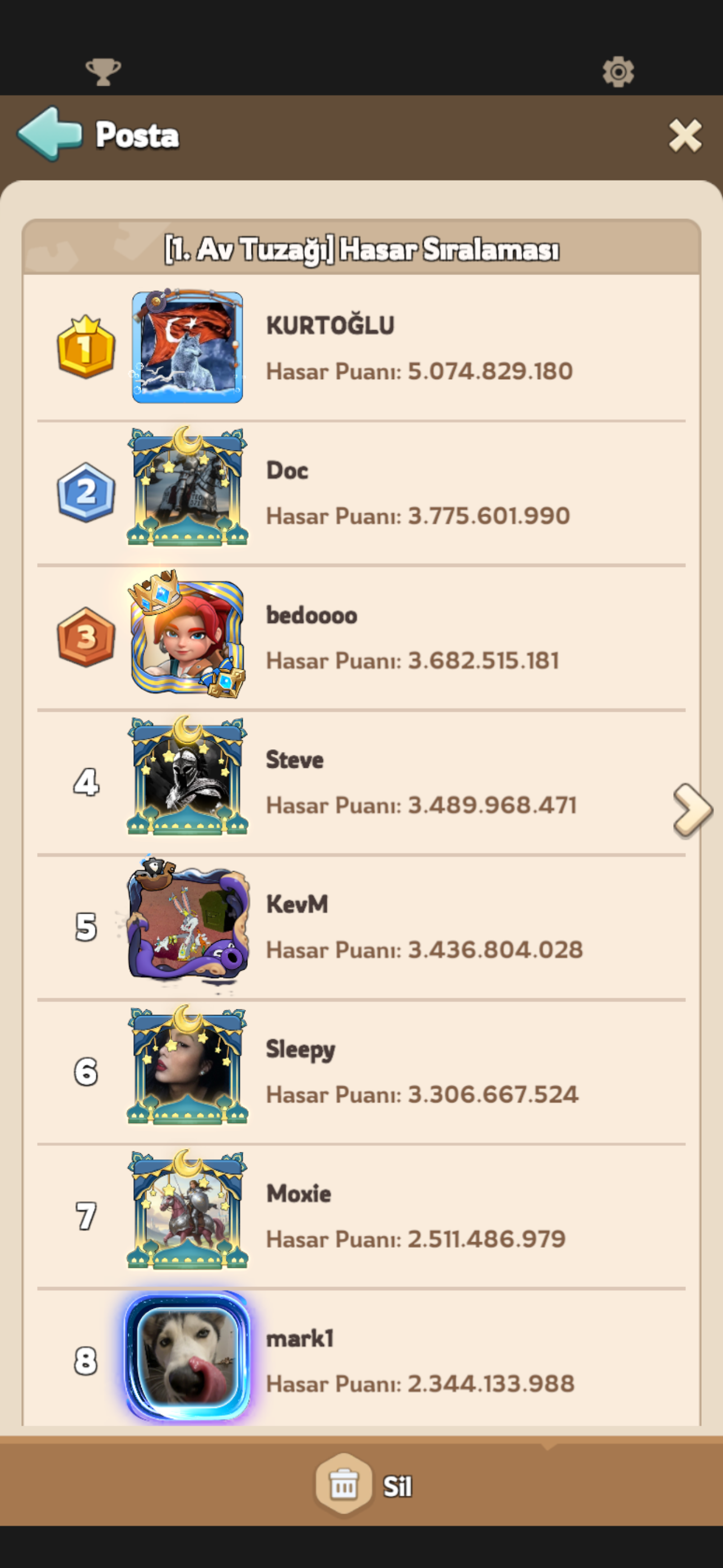Open the settings gear
Screen dimensions: 723x1568
(618, 72)
